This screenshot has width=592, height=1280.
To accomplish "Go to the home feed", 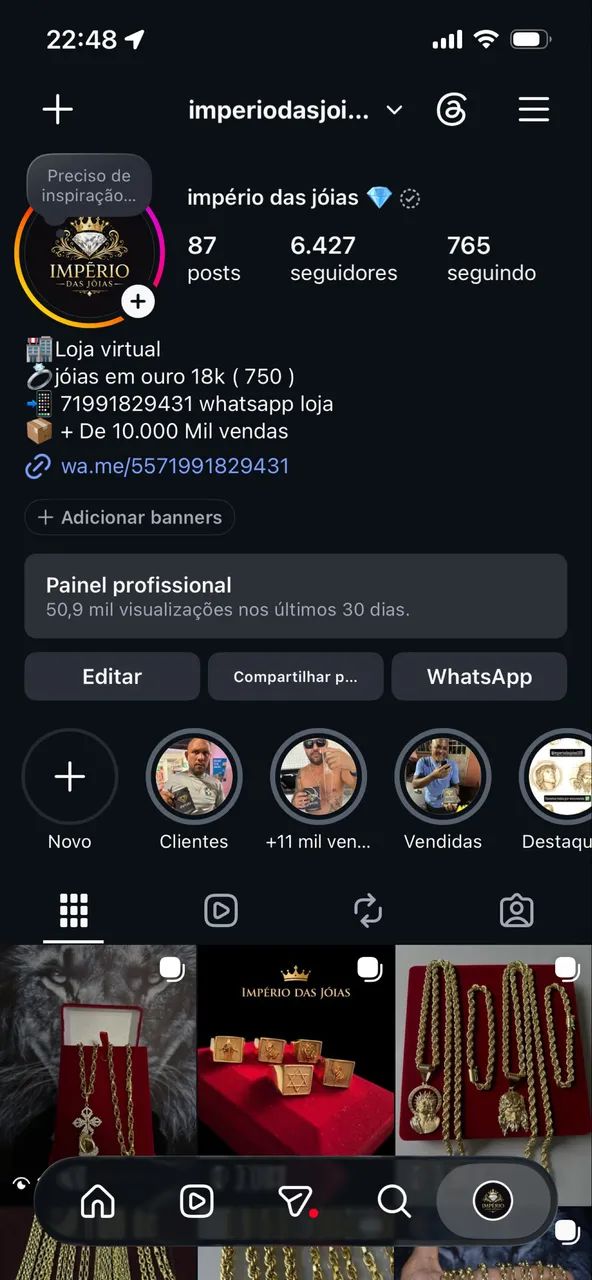I will (98, 1201).
